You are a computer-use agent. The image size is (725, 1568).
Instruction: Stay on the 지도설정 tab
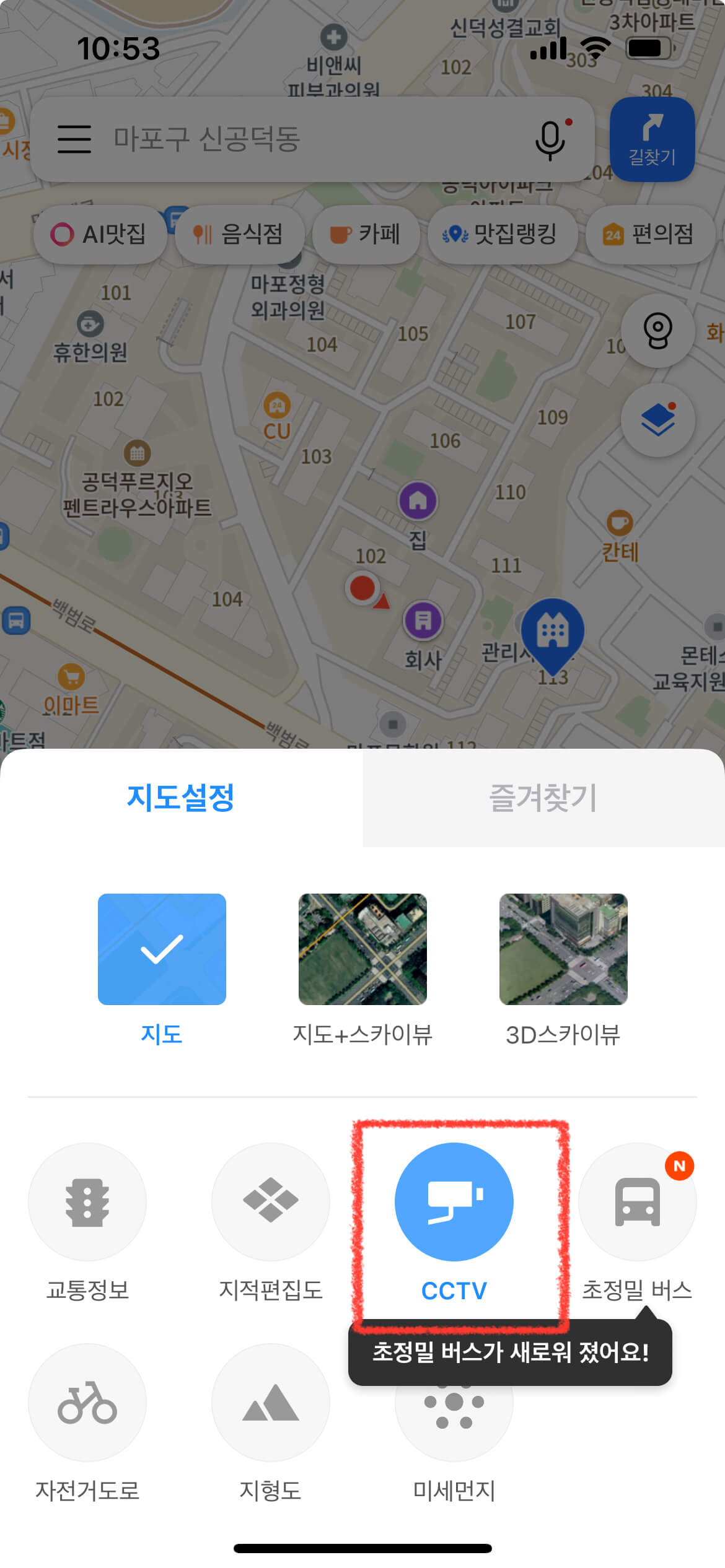(x=181, y=799)
